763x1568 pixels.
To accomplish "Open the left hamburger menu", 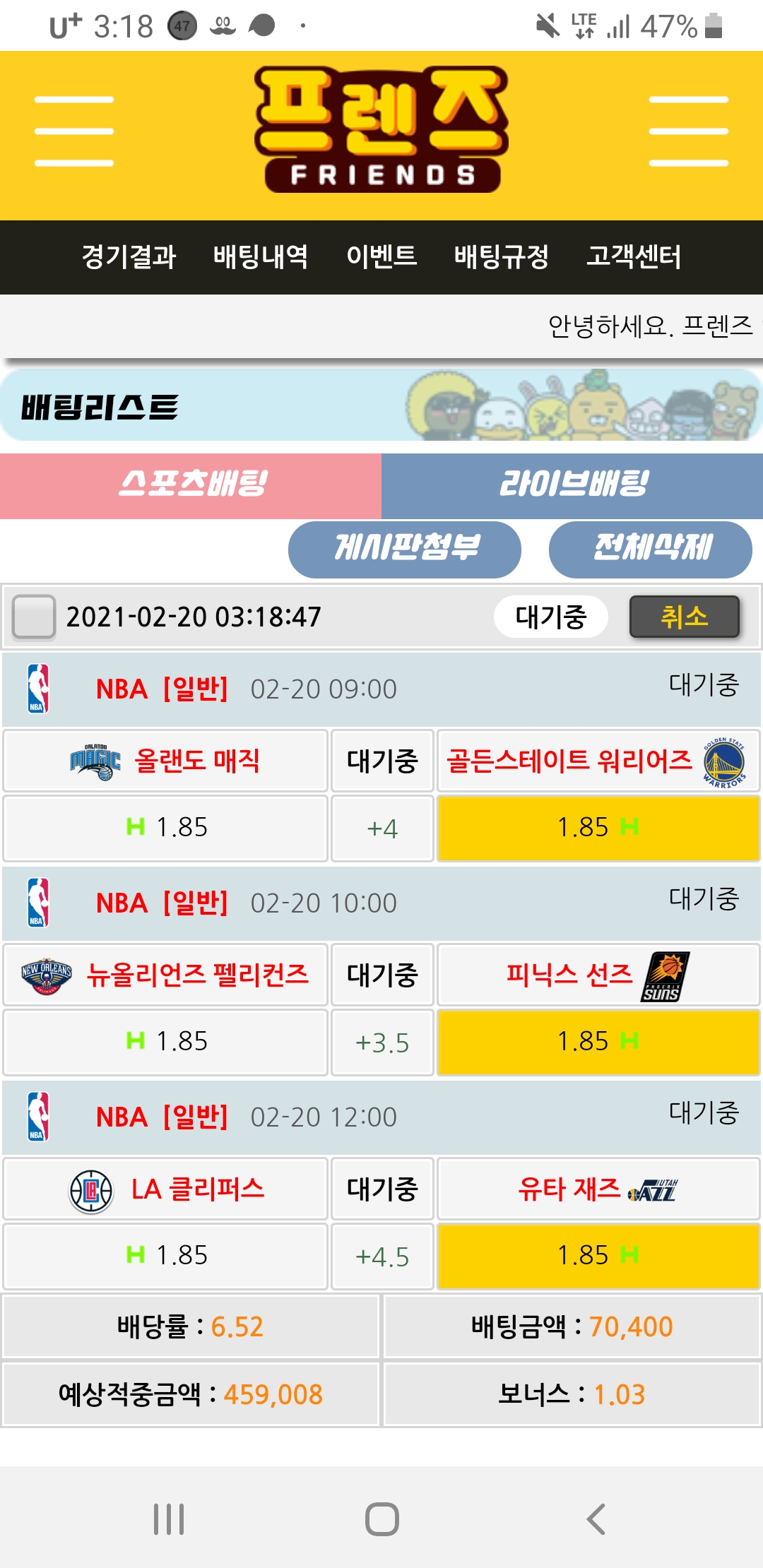I will (74, 131).
